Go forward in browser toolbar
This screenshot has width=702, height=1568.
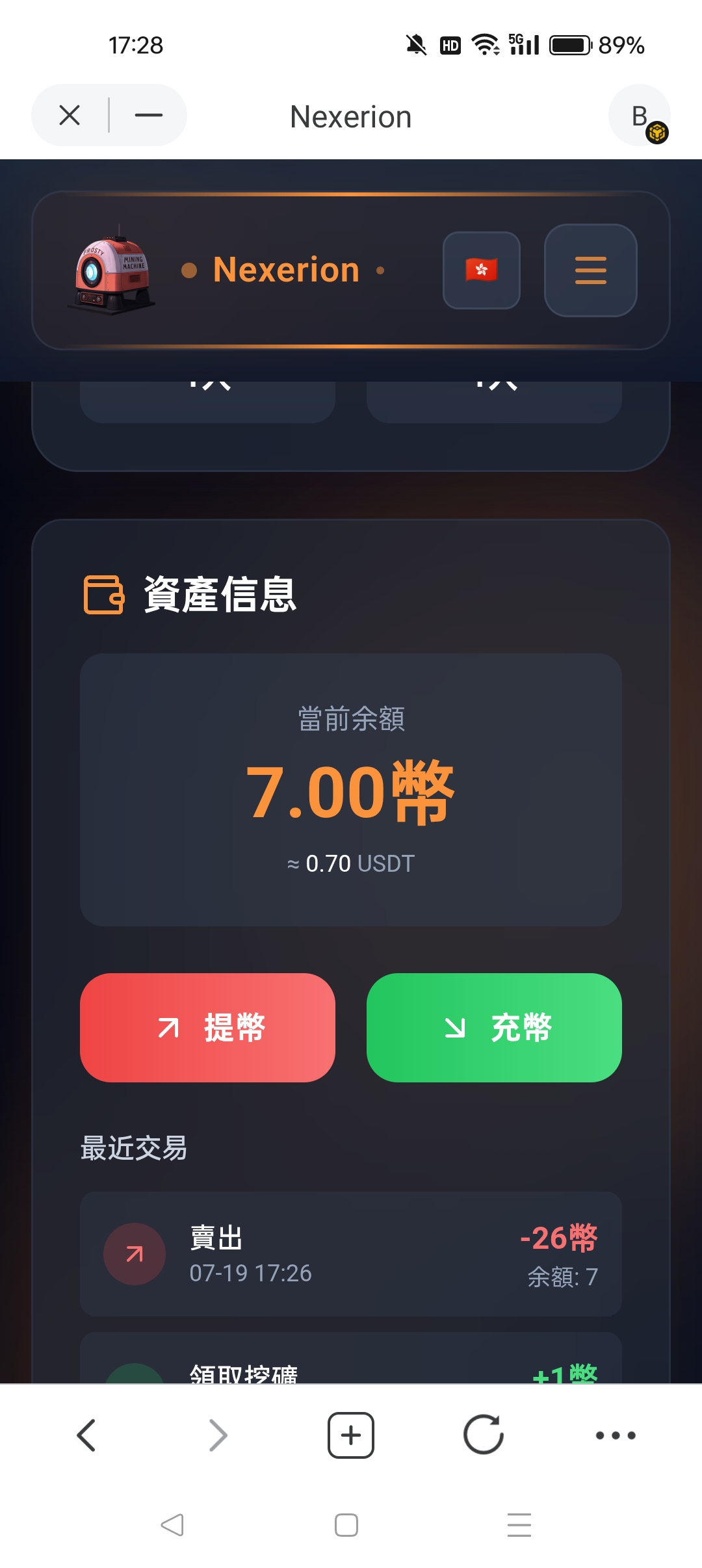(218, 1435)
